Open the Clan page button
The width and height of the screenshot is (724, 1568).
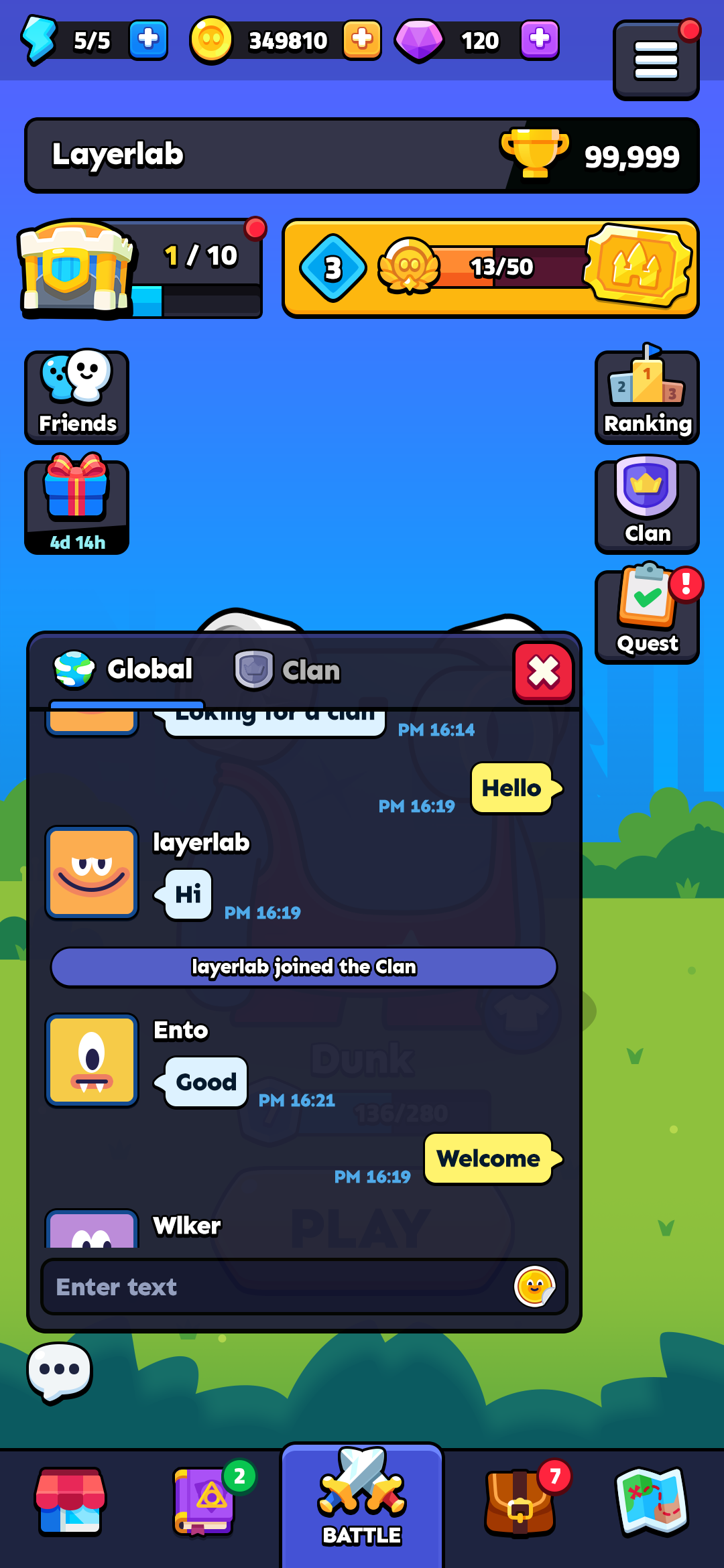pos(647,507)
